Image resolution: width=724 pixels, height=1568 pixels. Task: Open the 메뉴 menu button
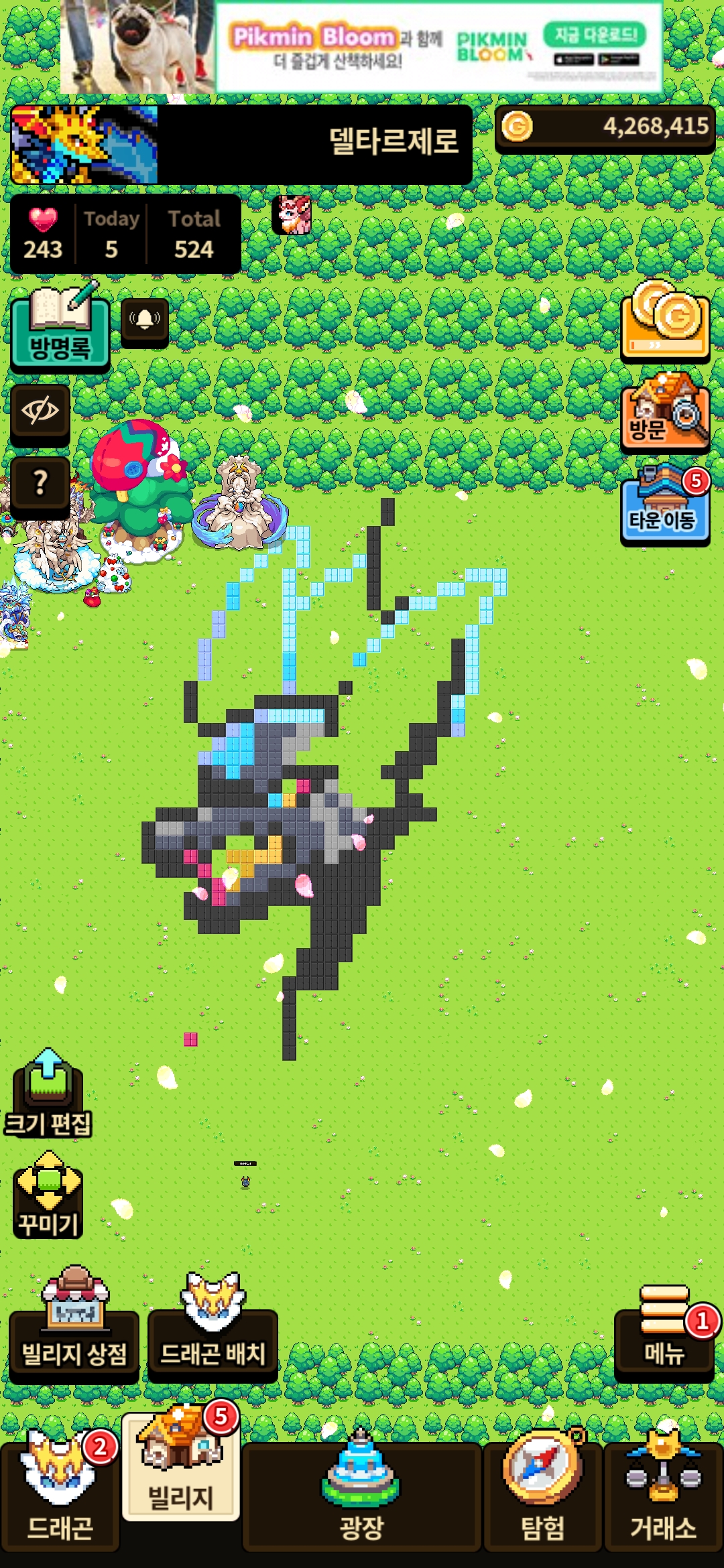tap(664, 1337)
